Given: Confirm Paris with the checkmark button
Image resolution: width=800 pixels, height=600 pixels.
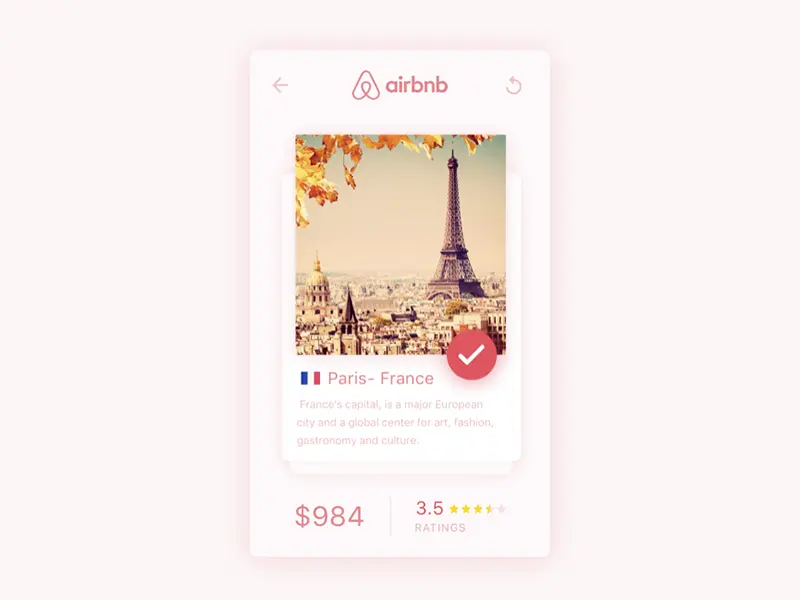Looking at the screenshot, I should (x=472, y=354).
